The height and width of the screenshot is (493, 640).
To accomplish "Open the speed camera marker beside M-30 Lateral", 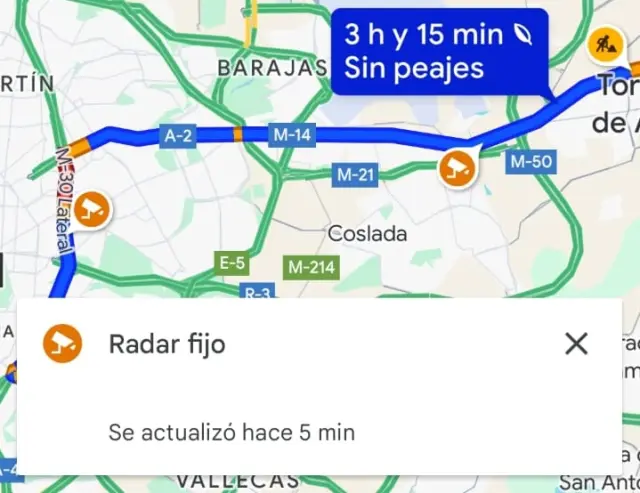I will (93, 208).
